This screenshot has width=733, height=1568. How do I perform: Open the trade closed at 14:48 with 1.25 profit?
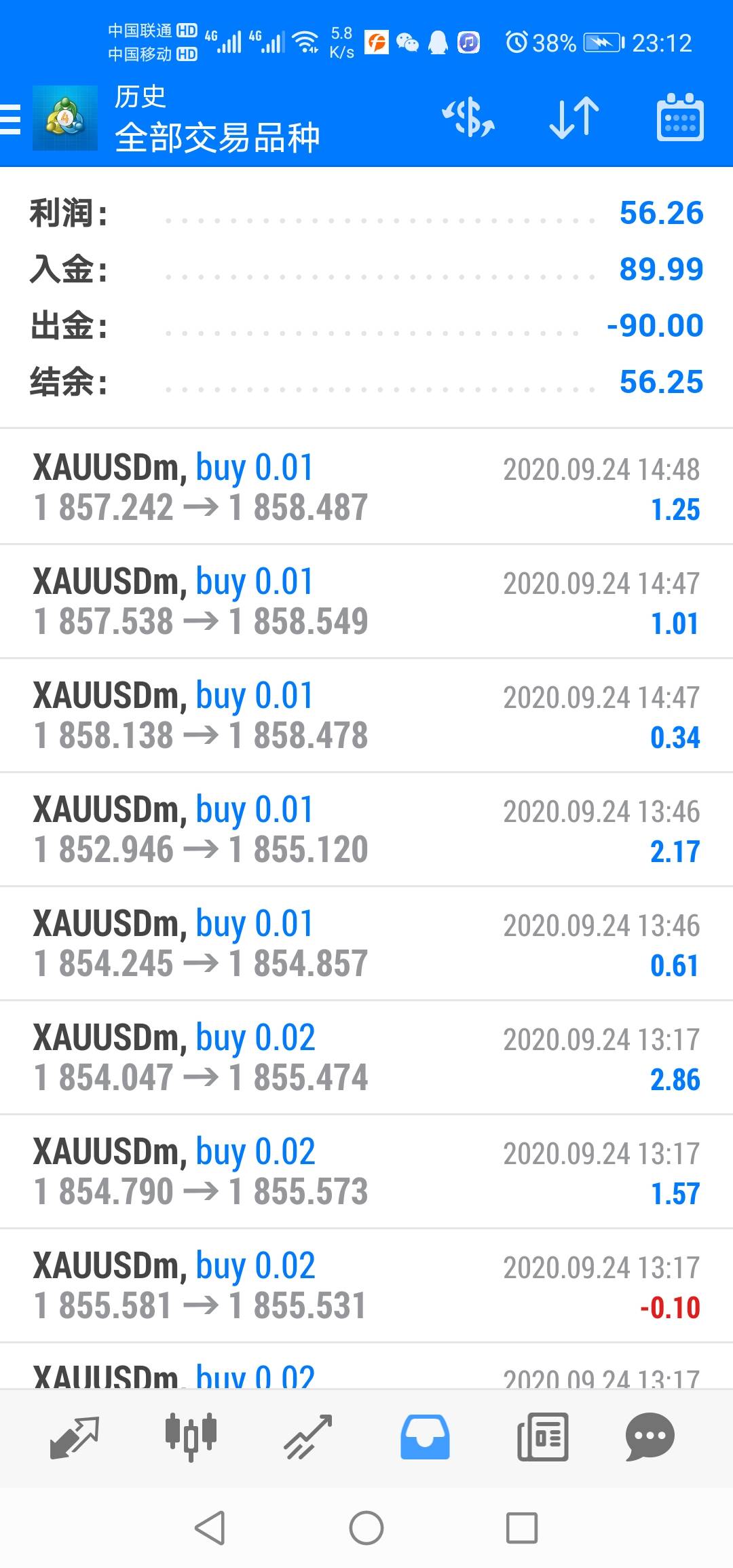click(x=366, y=487)
